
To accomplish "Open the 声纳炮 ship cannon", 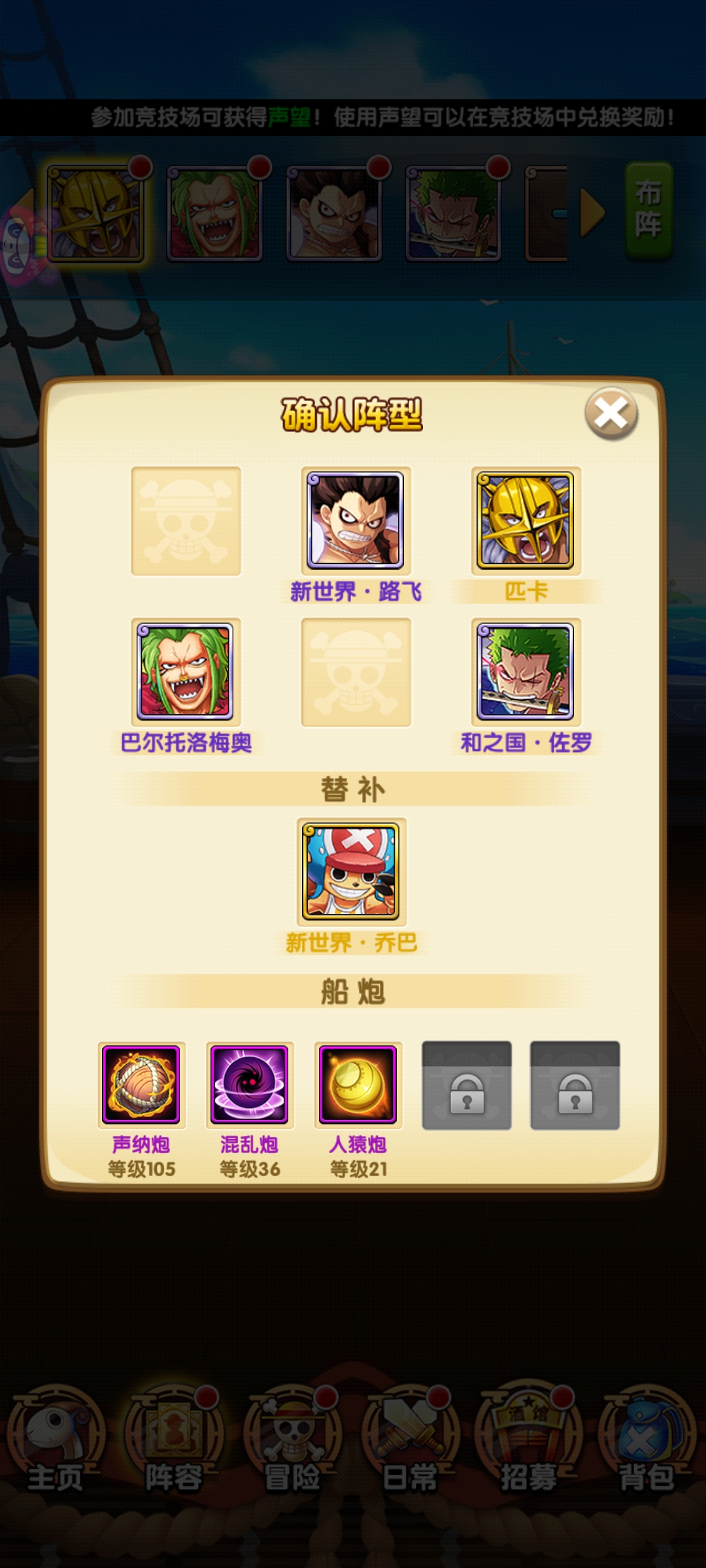I will click(x=141, y=1085).
